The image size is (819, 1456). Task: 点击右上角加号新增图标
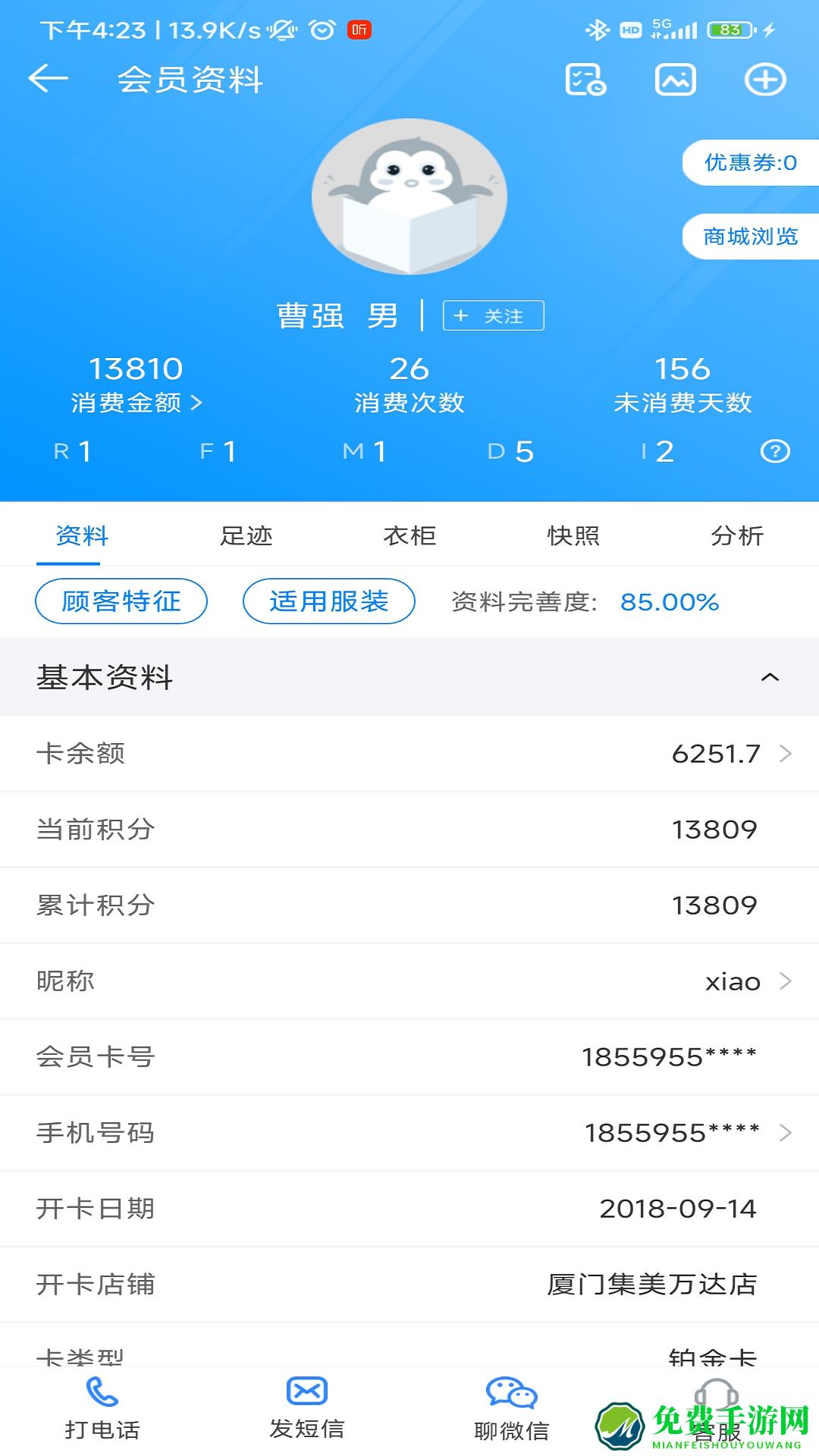766,80
